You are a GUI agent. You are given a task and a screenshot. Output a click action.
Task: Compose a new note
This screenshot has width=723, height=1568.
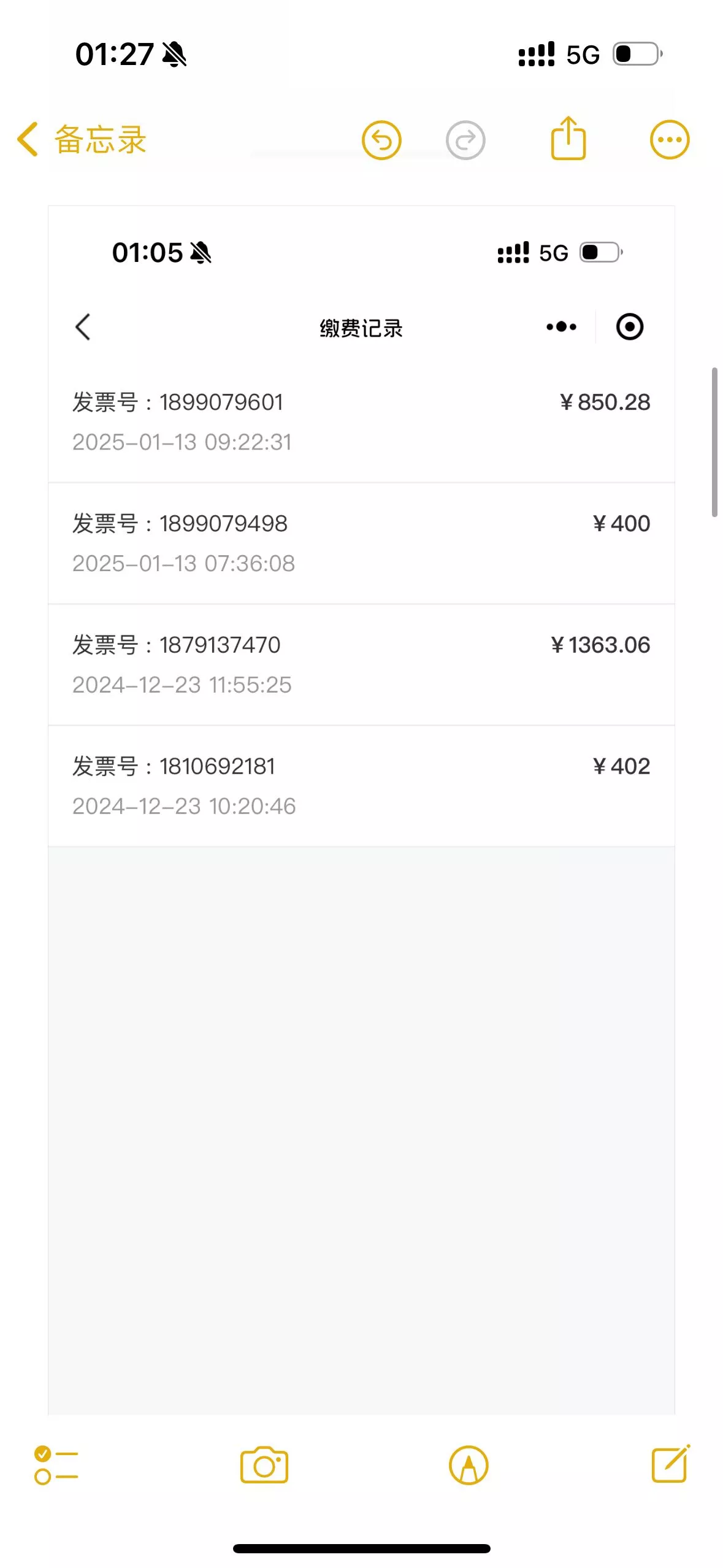[x=670, y=1464]
